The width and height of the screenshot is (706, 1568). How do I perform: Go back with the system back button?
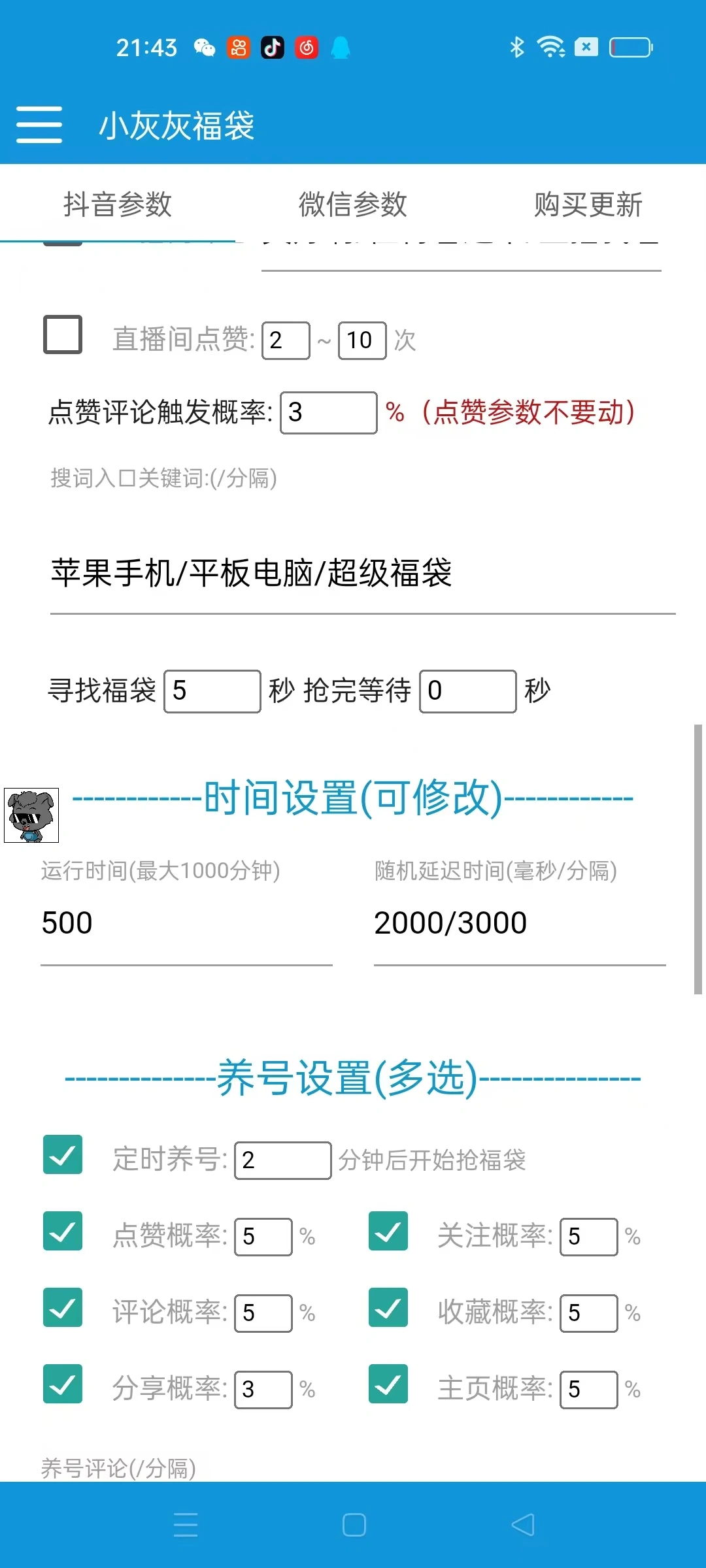pos(522,1525)
